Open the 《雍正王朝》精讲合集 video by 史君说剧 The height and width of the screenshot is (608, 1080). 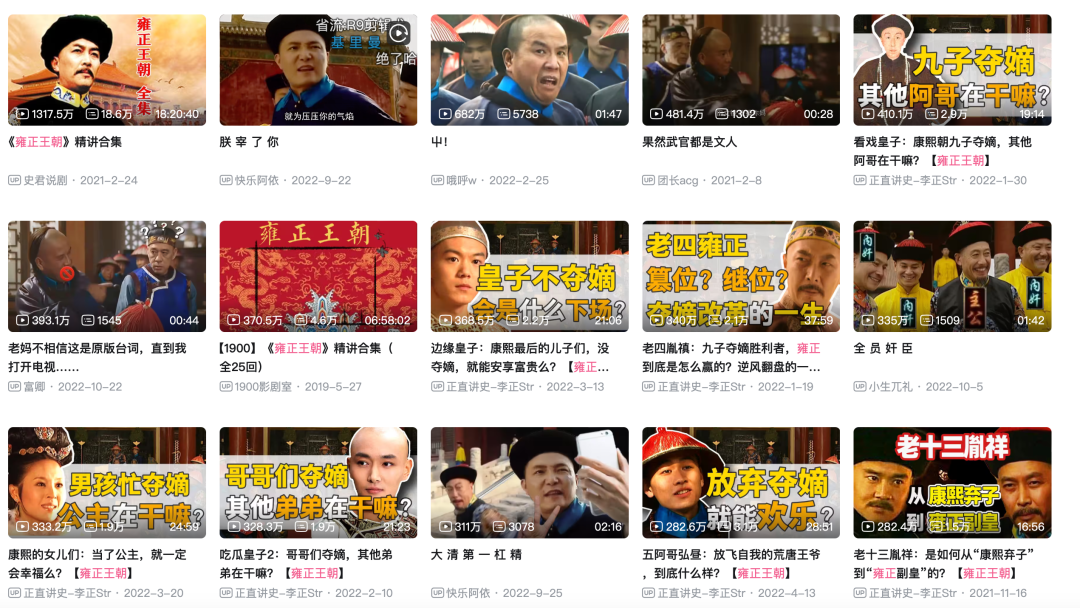(107, 69)
